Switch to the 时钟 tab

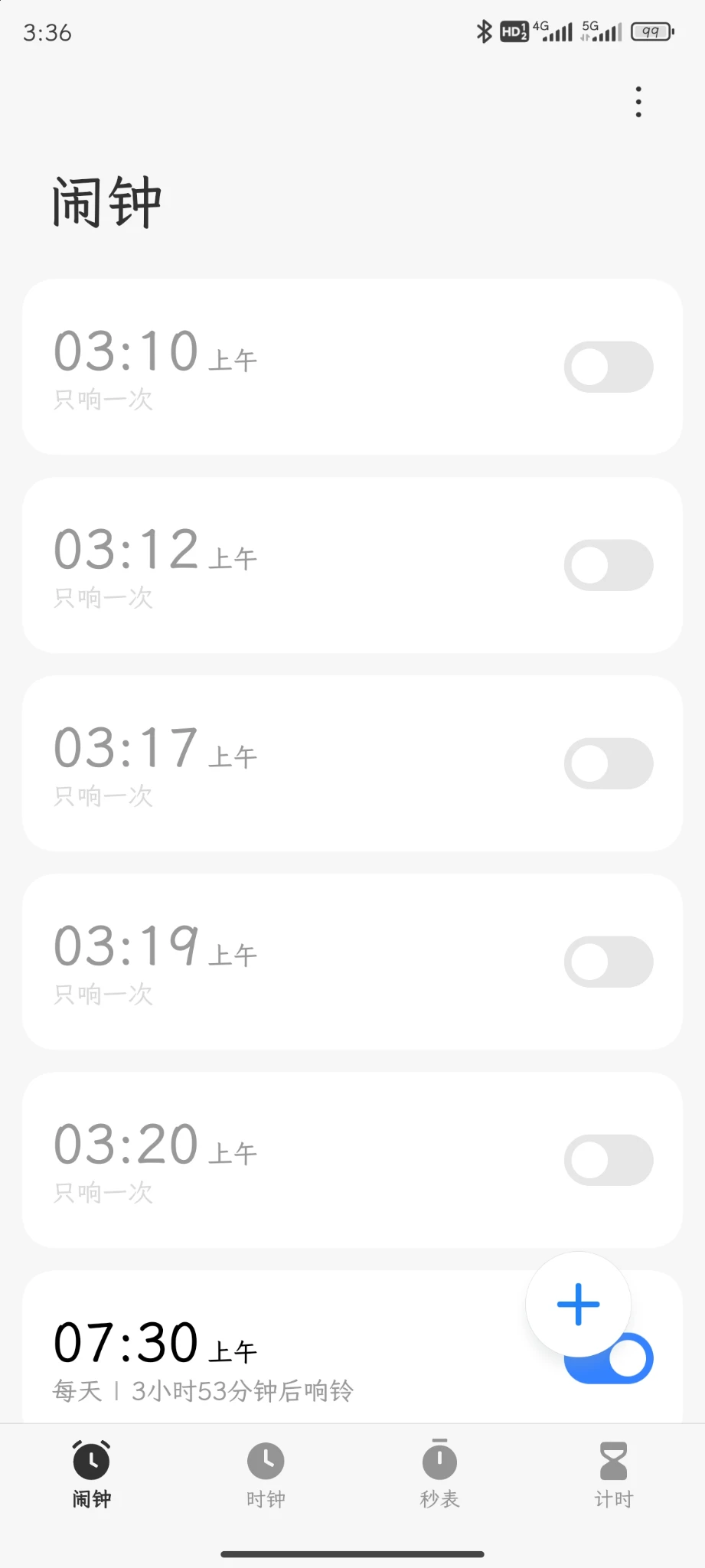pos(266,1475)
